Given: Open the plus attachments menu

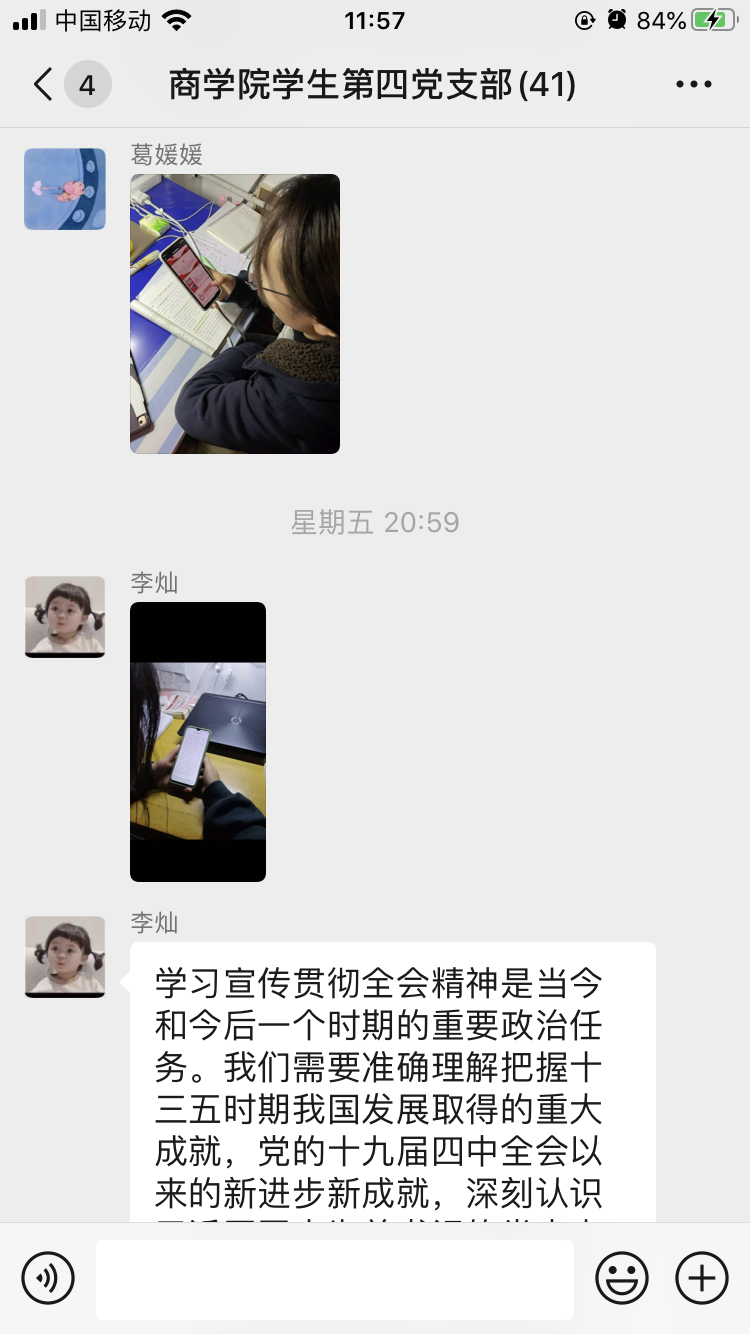Looking at the screenshot, I should click(x=702, y=1278).
